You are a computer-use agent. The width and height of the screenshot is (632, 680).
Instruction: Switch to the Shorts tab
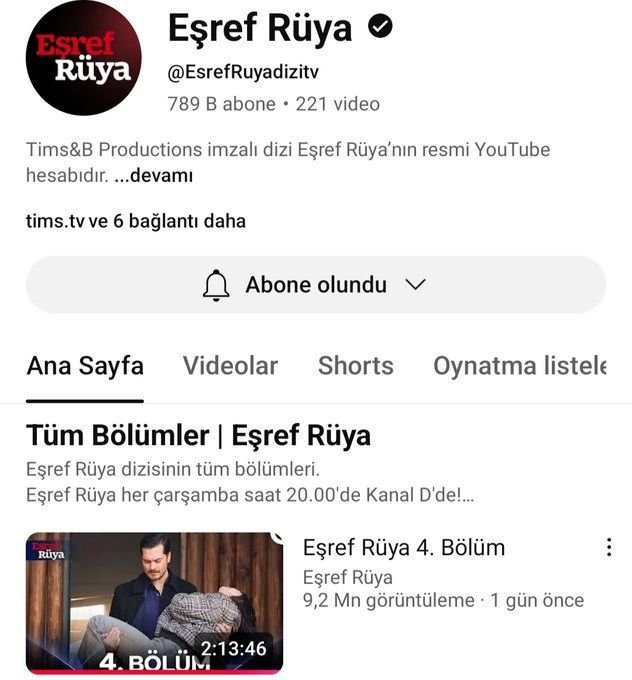(355, 366)
